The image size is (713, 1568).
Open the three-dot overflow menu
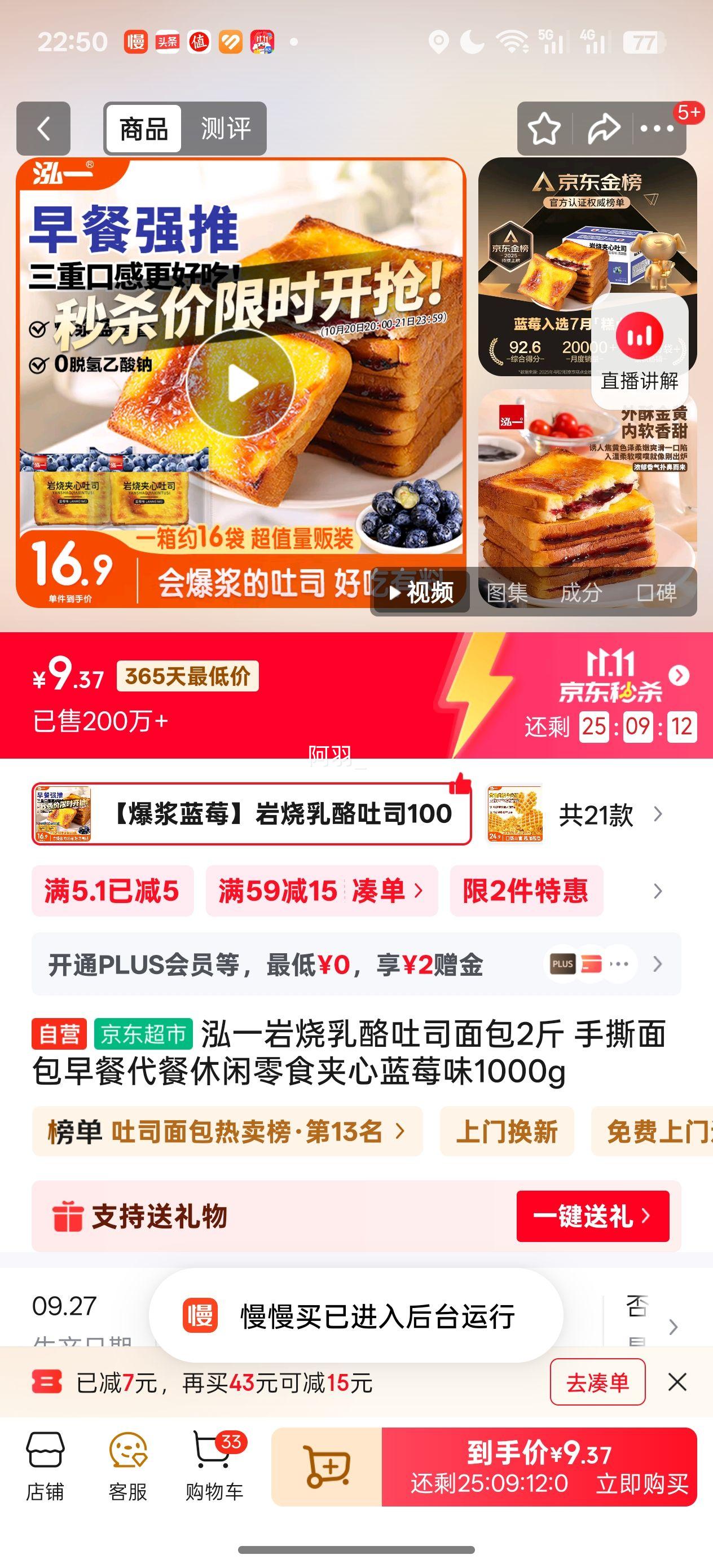(657, 129)
